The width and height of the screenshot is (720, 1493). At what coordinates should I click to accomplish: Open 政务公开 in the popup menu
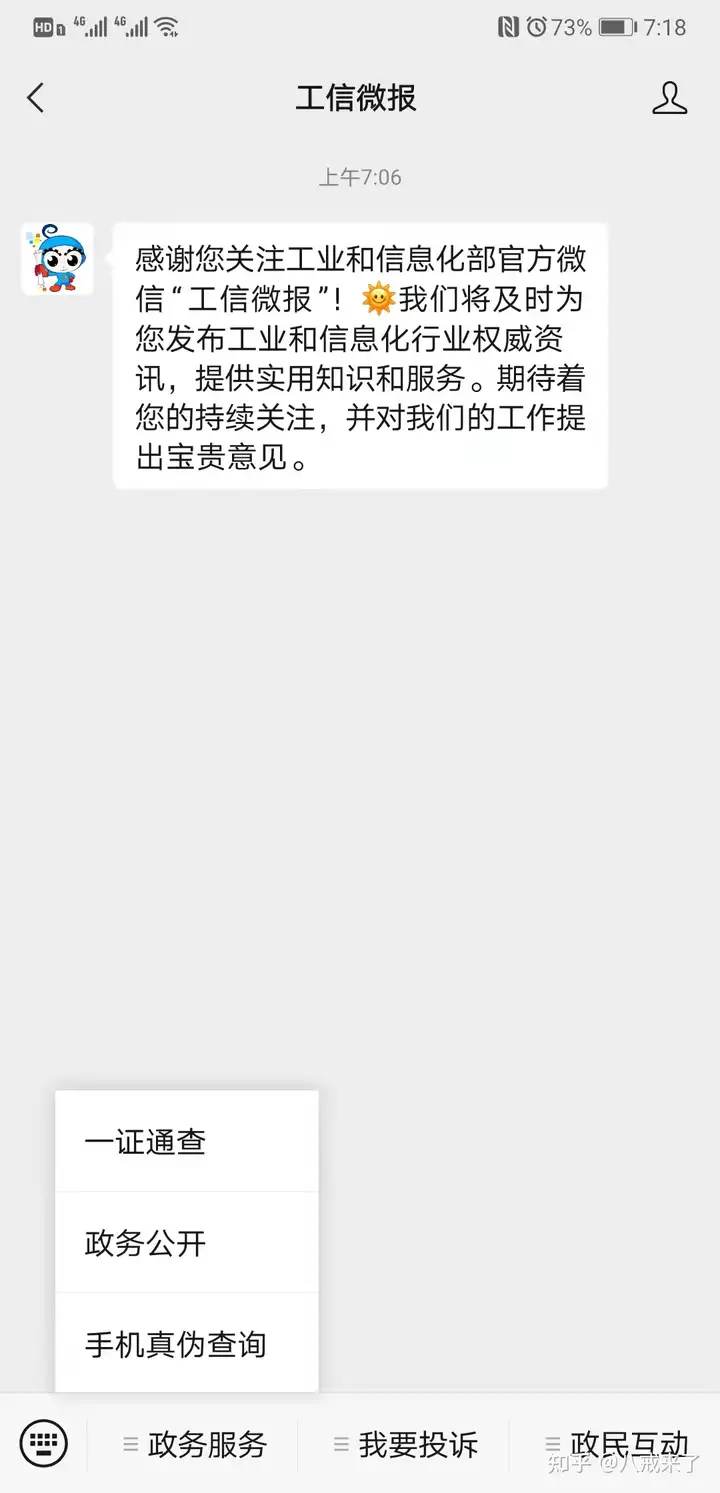point(186,1243)
